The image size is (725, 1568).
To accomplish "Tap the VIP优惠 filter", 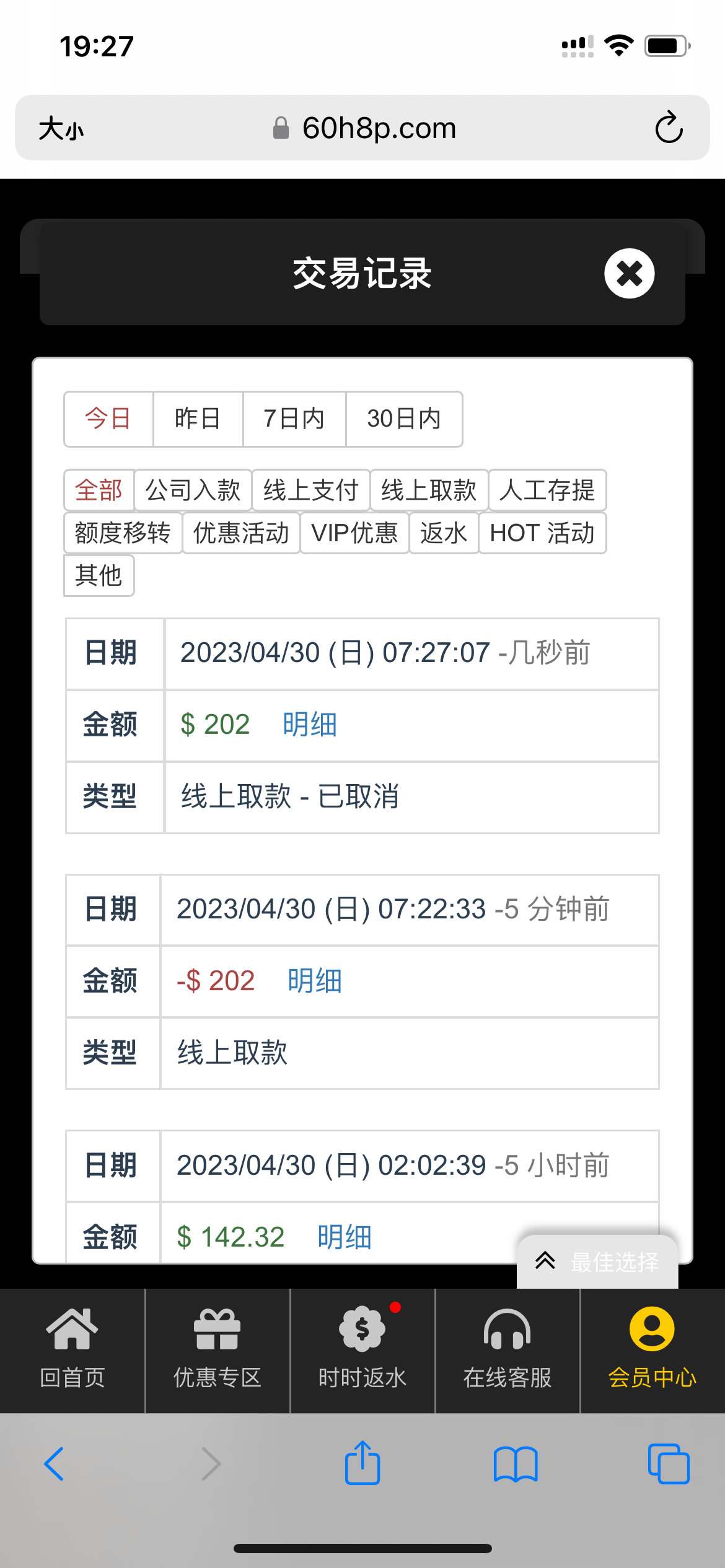I will coord(354,533).
